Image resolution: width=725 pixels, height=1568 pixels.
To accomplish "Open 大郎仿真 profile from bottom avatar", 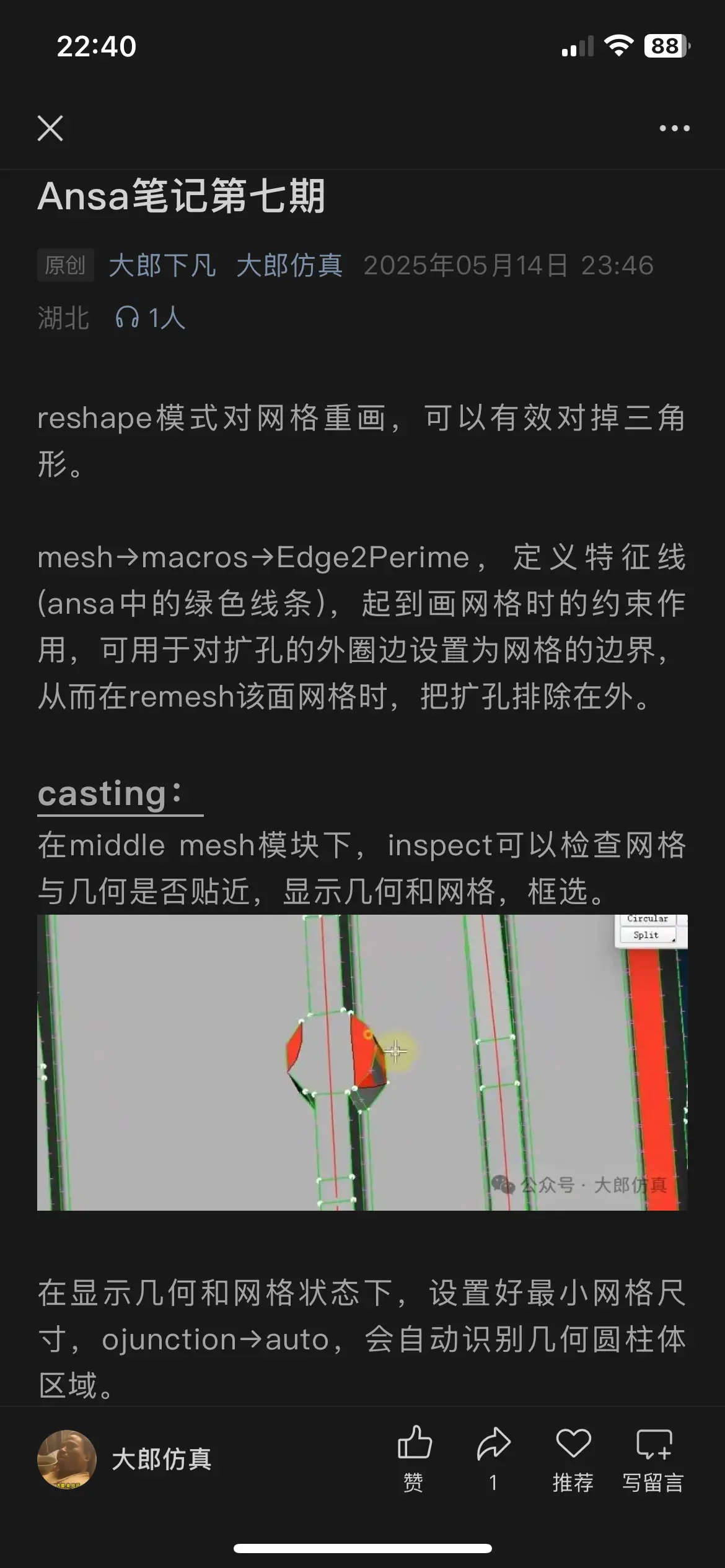I will [x=67, y=1459].
